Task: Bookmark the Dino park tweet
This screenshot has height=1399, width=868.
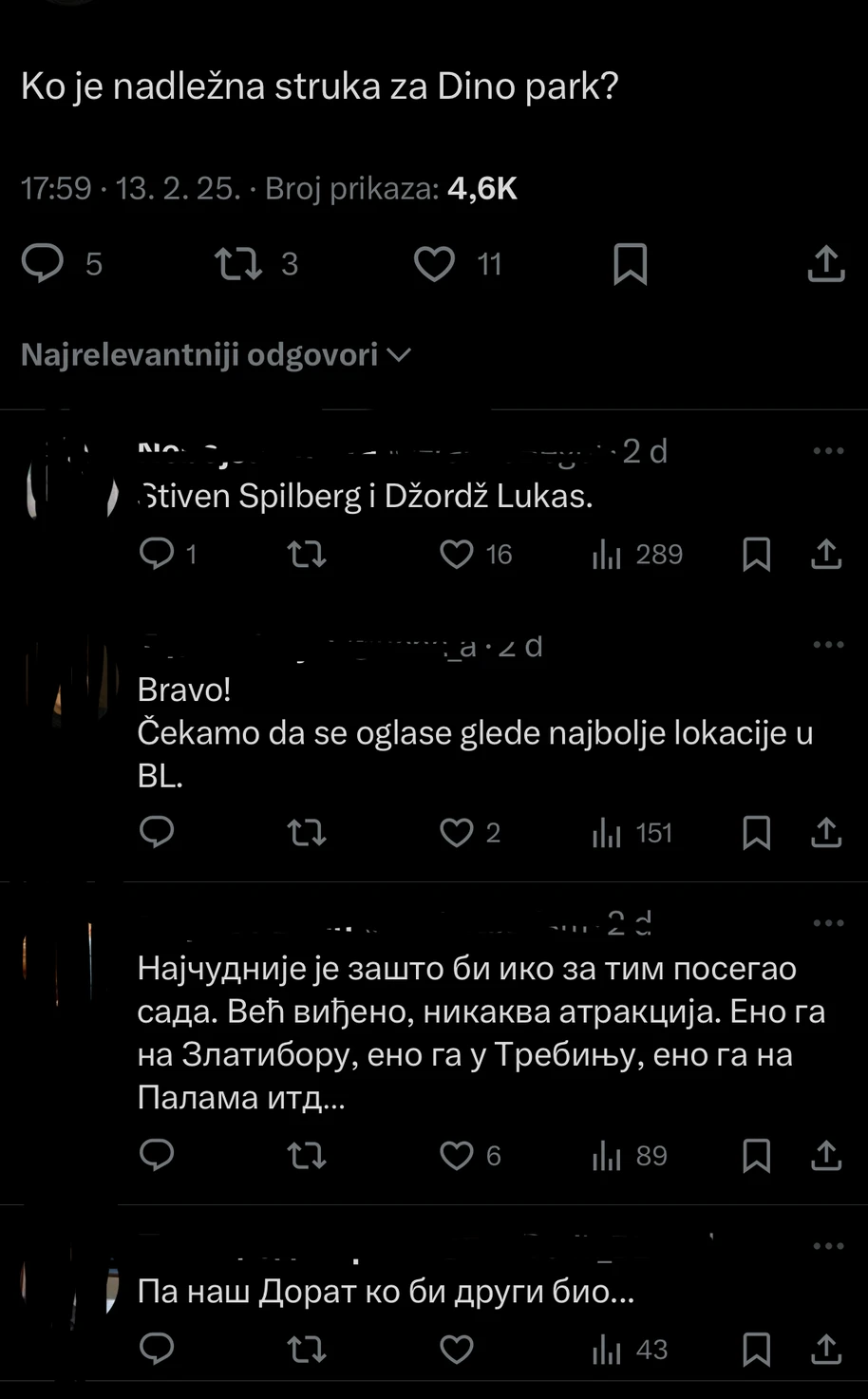Action: (x=631, y=263)
